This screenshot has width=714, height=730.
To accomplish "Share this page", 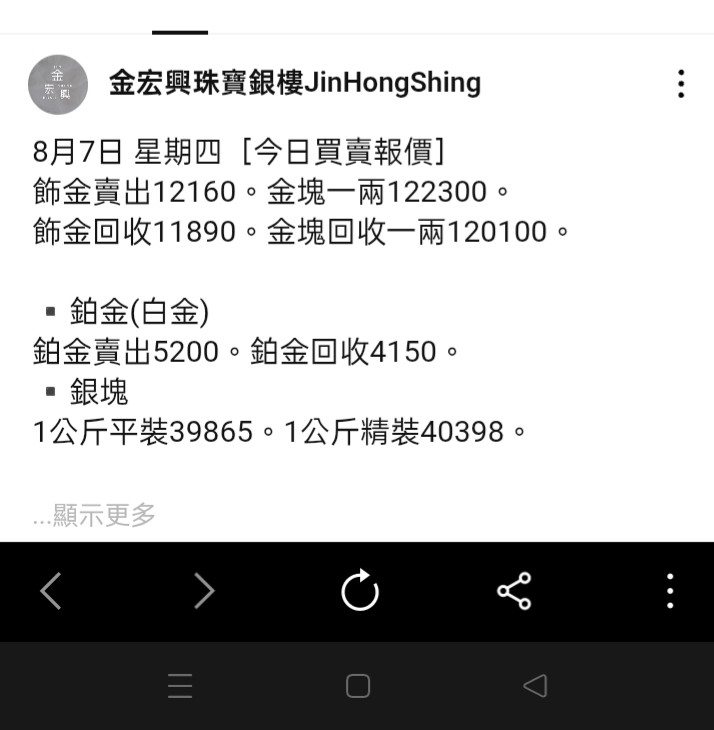I will point(514,591).
